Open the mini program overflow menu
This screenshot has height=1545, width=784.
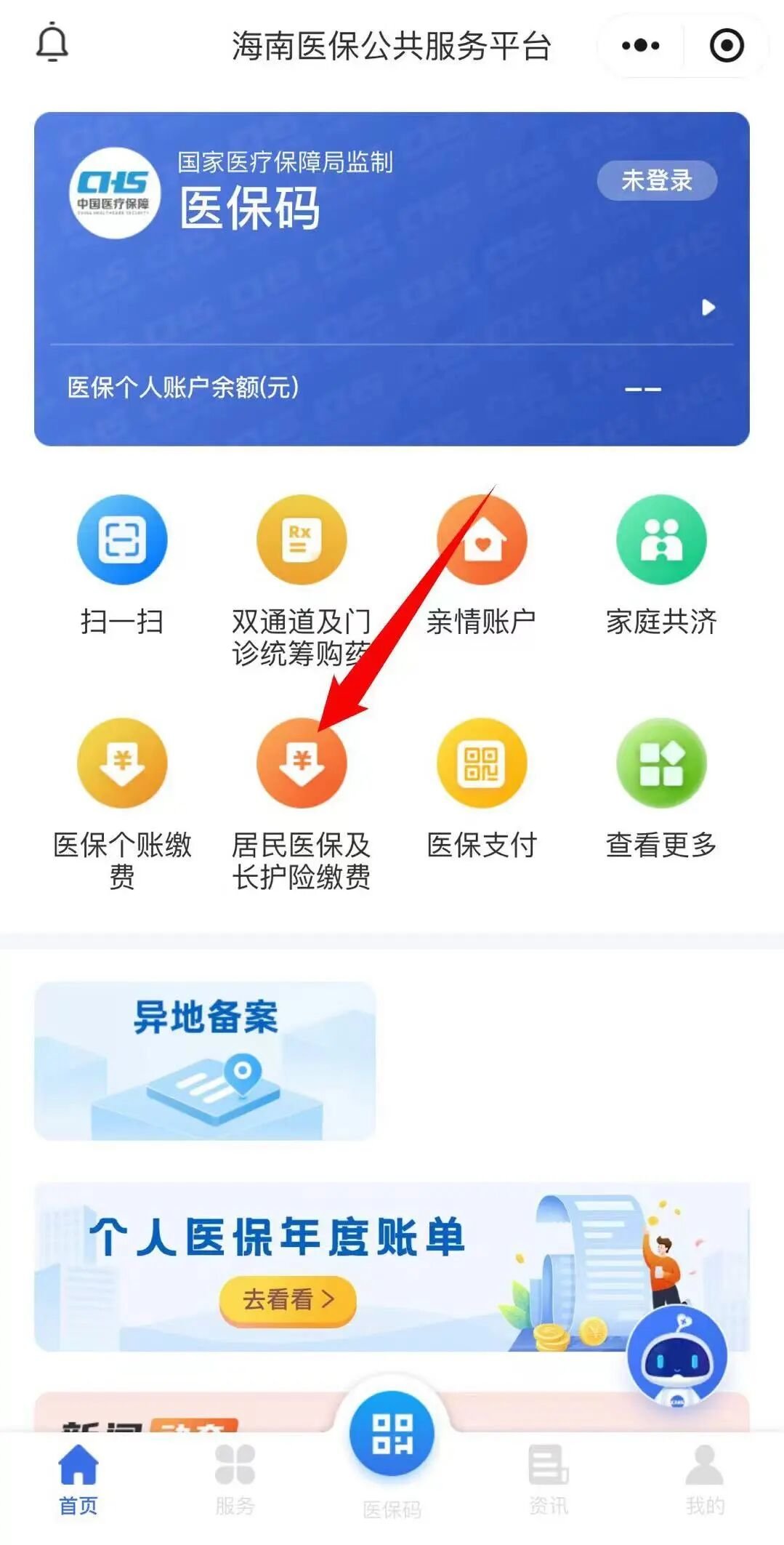tap(640, 46)
